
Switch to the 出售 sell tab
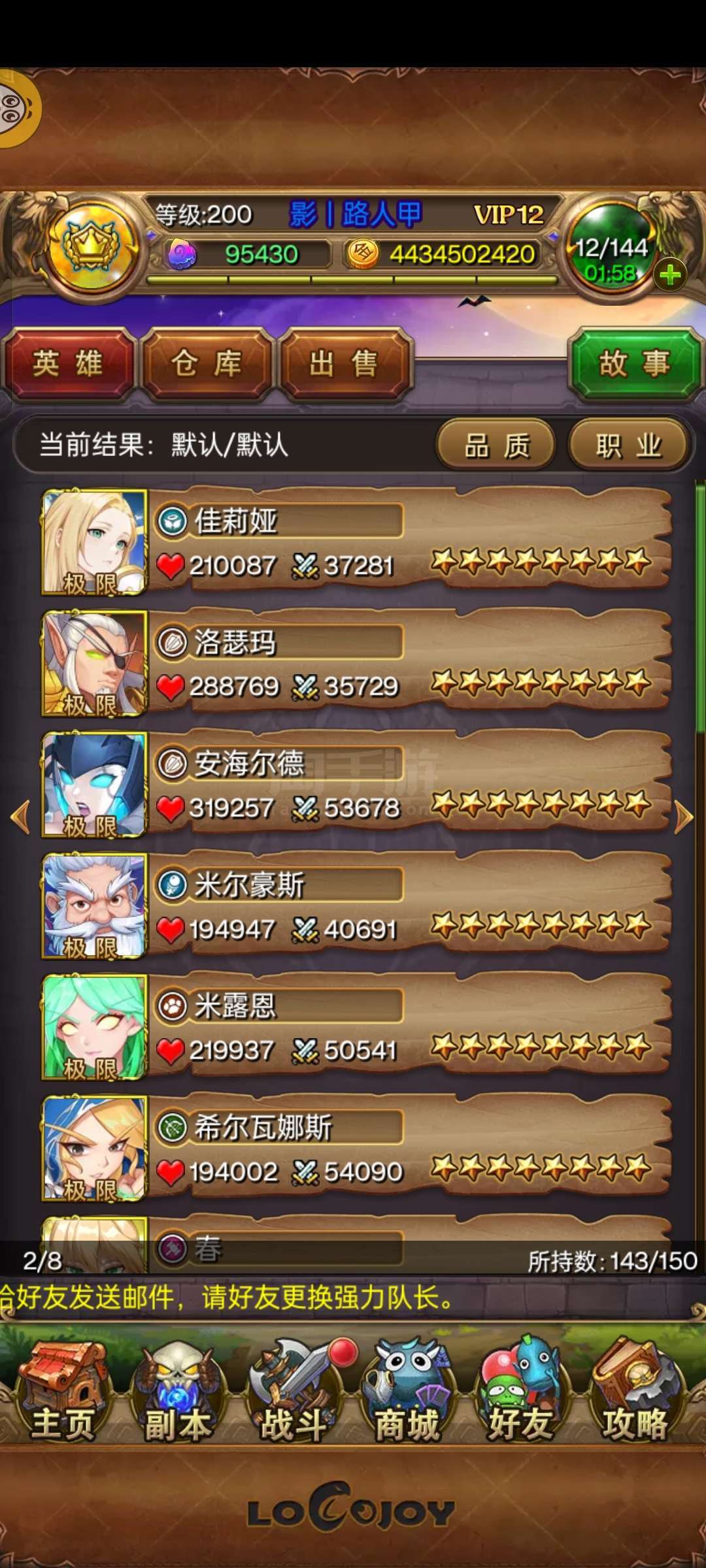[x=344, y=364]
